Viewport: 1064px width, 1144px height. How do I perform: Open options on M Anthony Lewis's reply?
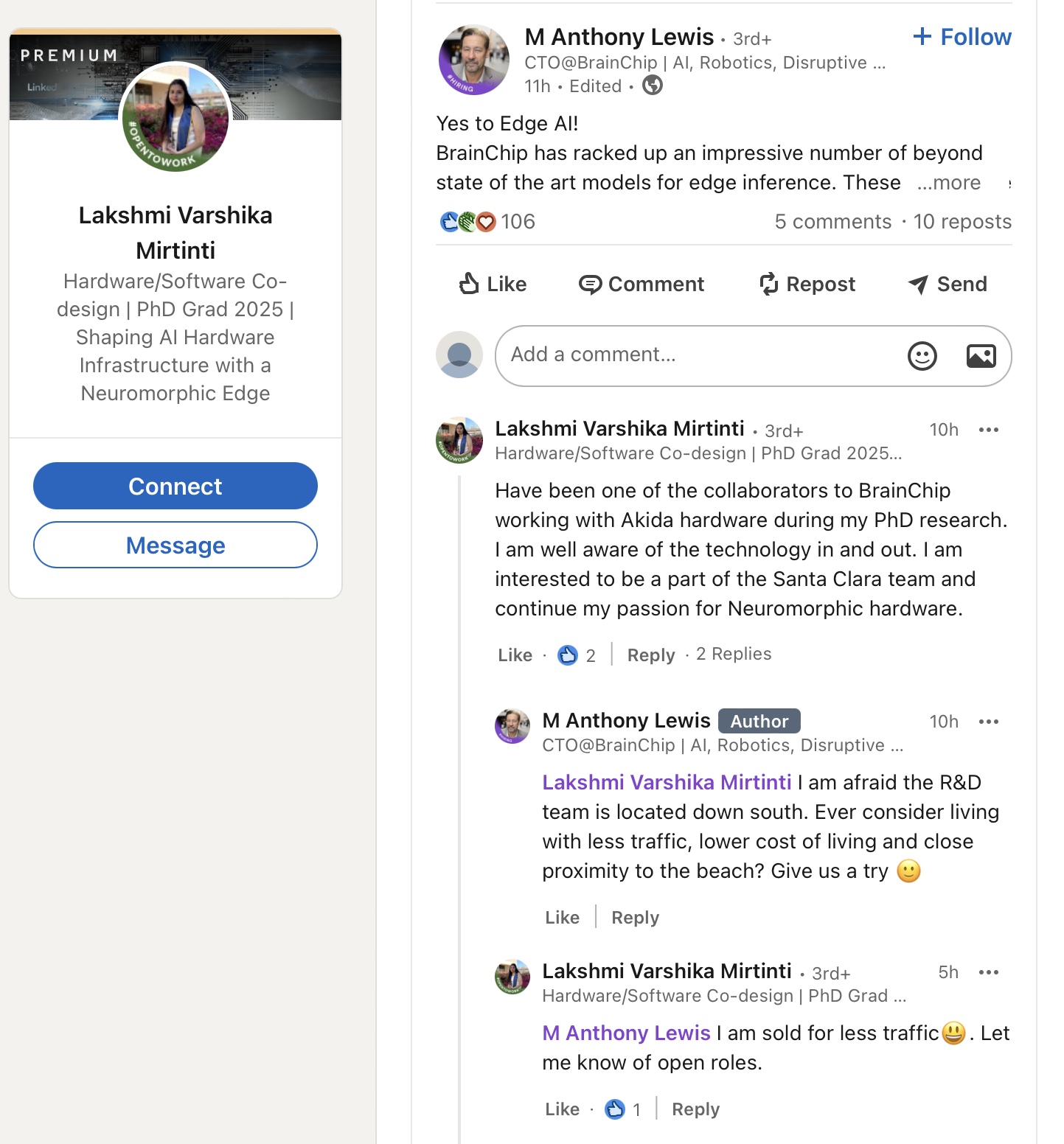coord(988,722)
